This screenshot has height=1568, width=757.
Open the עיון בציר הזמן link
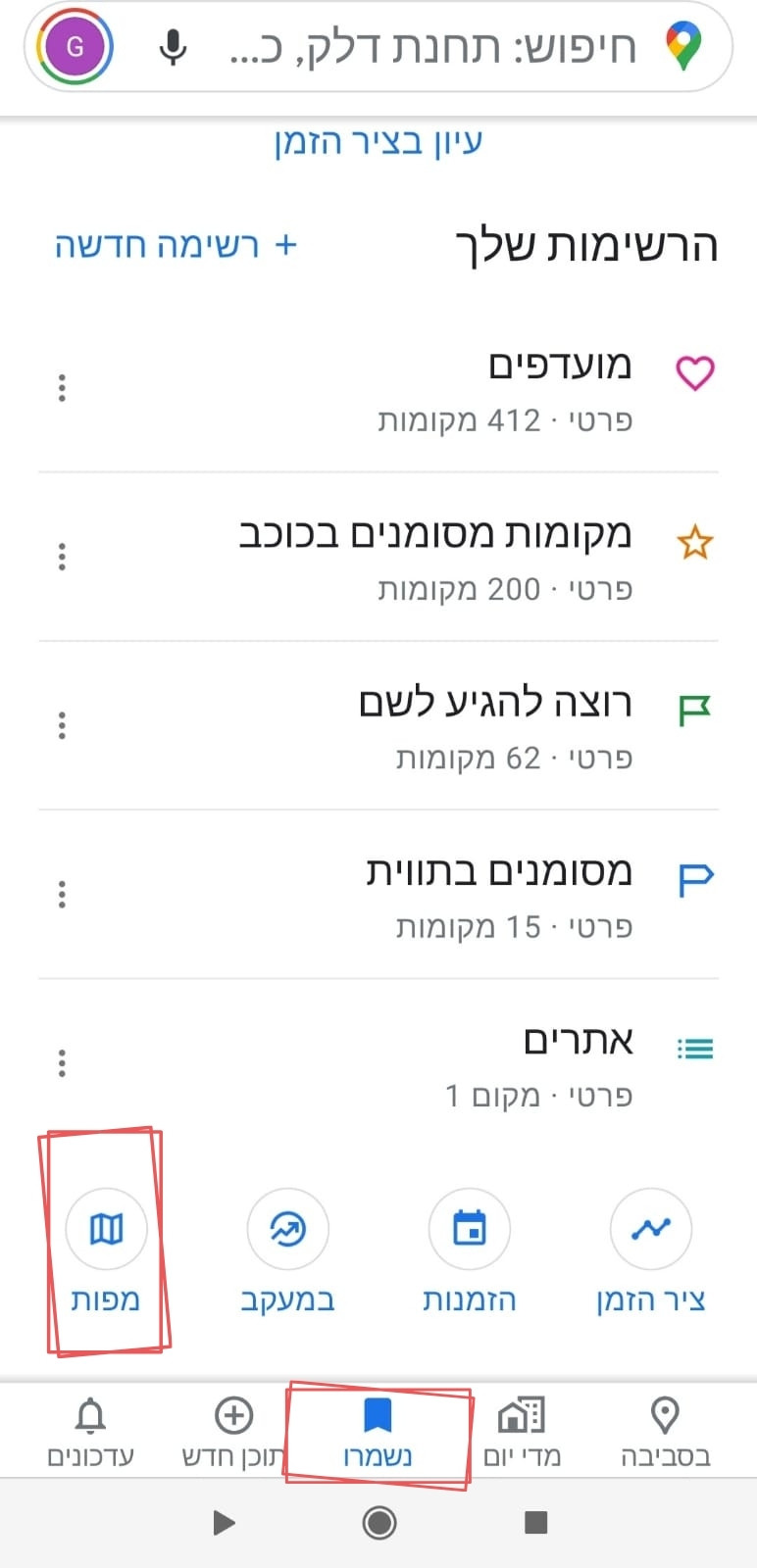point(378,142)
